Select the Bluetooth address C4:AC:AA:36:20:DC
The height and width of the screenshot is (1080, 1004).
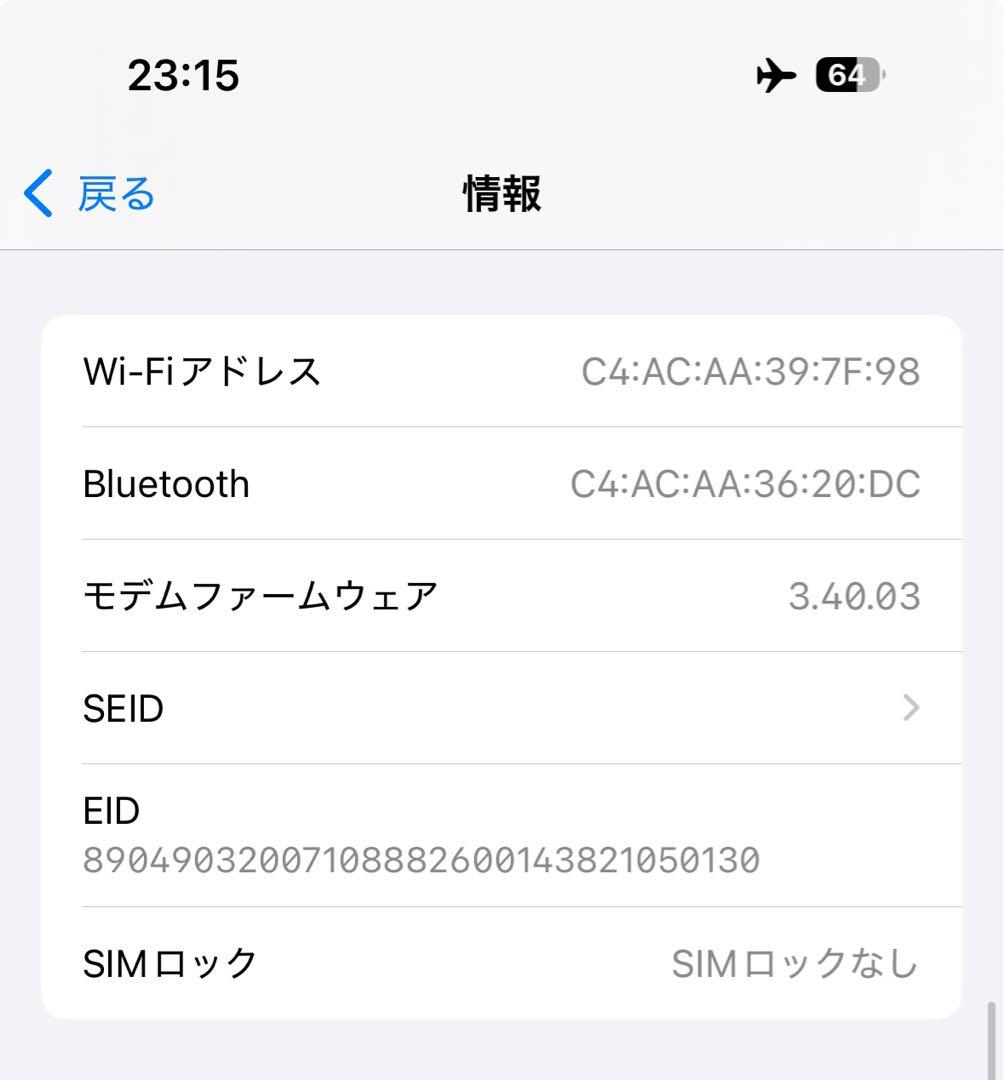(x=746, y=483)
